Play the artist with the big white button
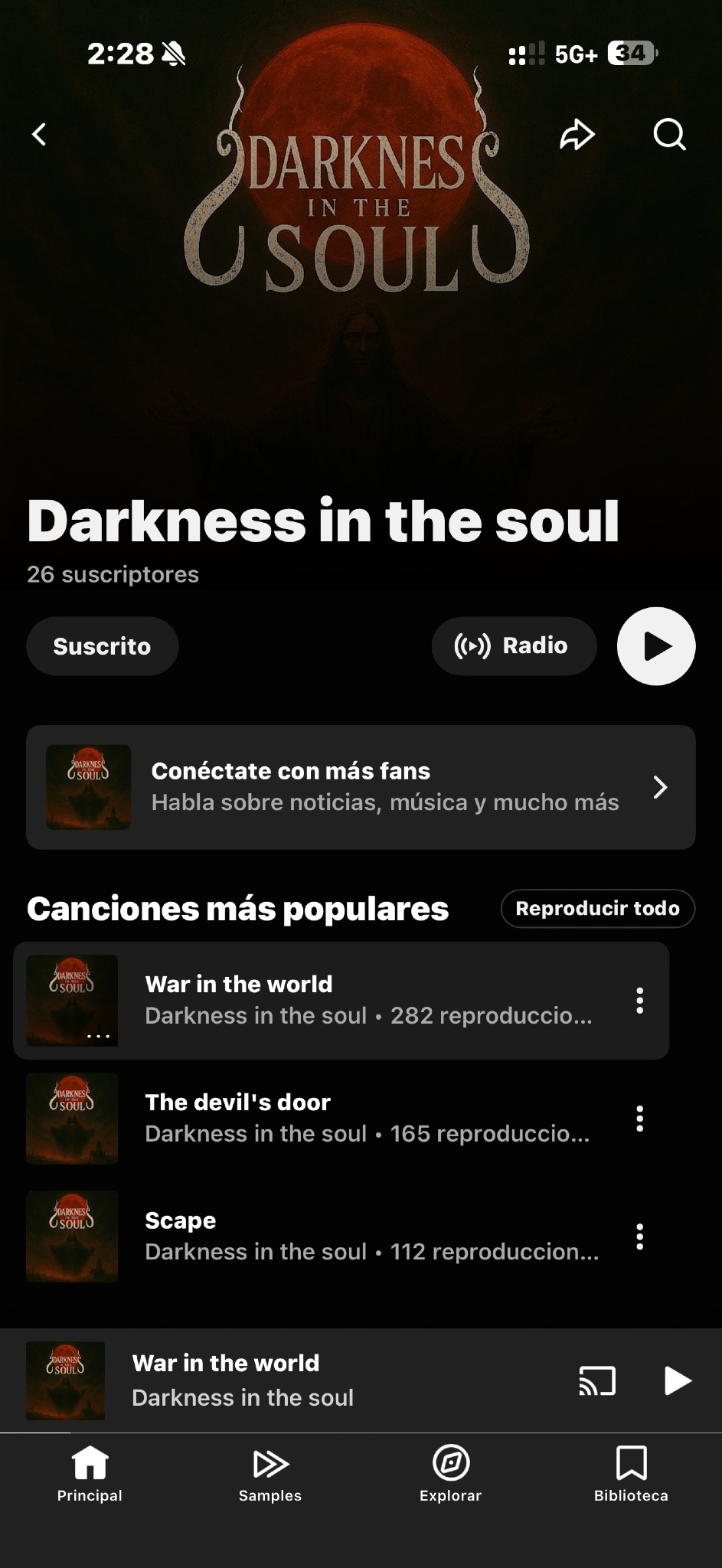This screenshot has width=722, height=1568. [656, 646]
